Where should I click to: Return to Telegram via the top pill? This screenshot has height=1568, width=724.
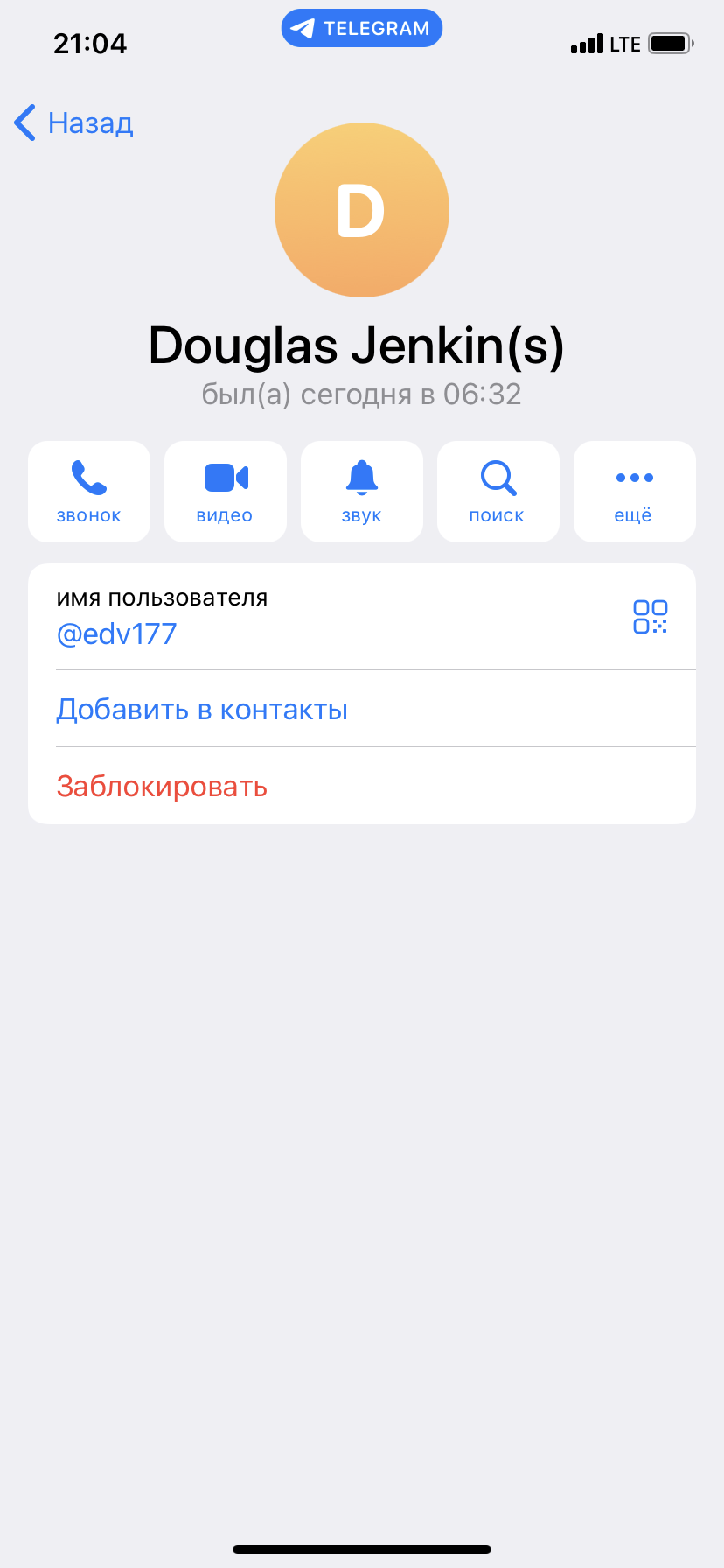[x=362, y=28]
